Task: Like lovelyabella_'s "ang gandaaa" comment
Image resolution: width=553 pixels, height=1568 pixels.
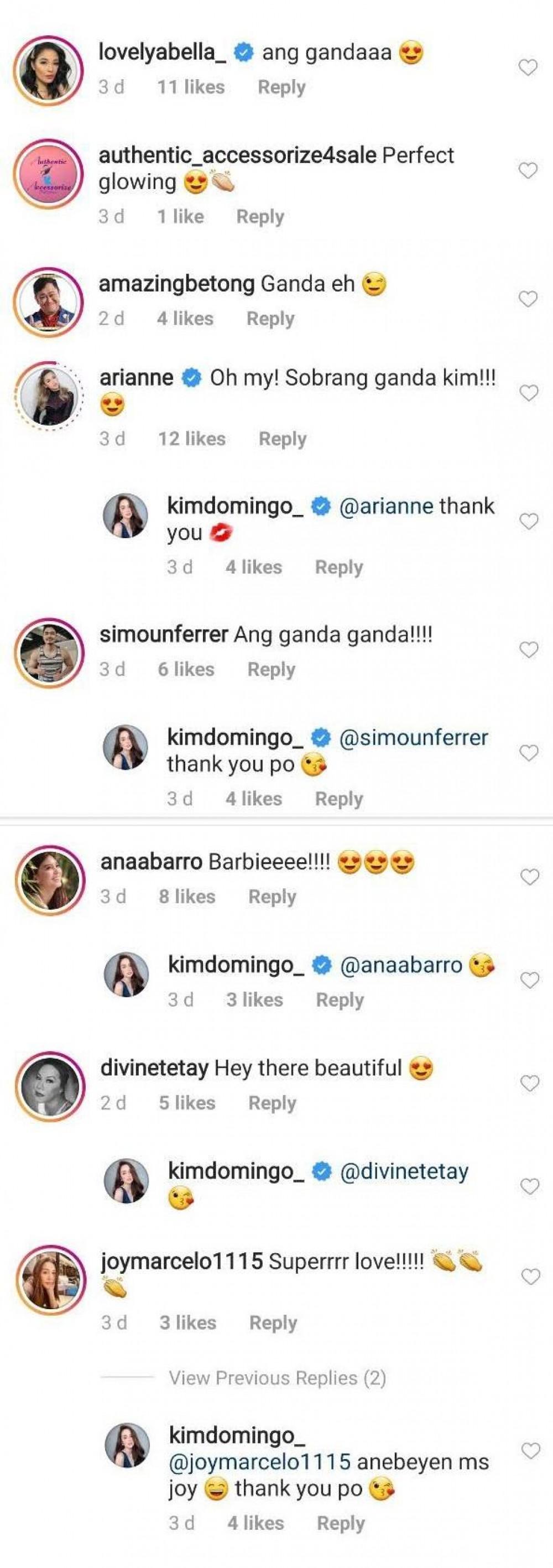Action: (x=528, y=67)
